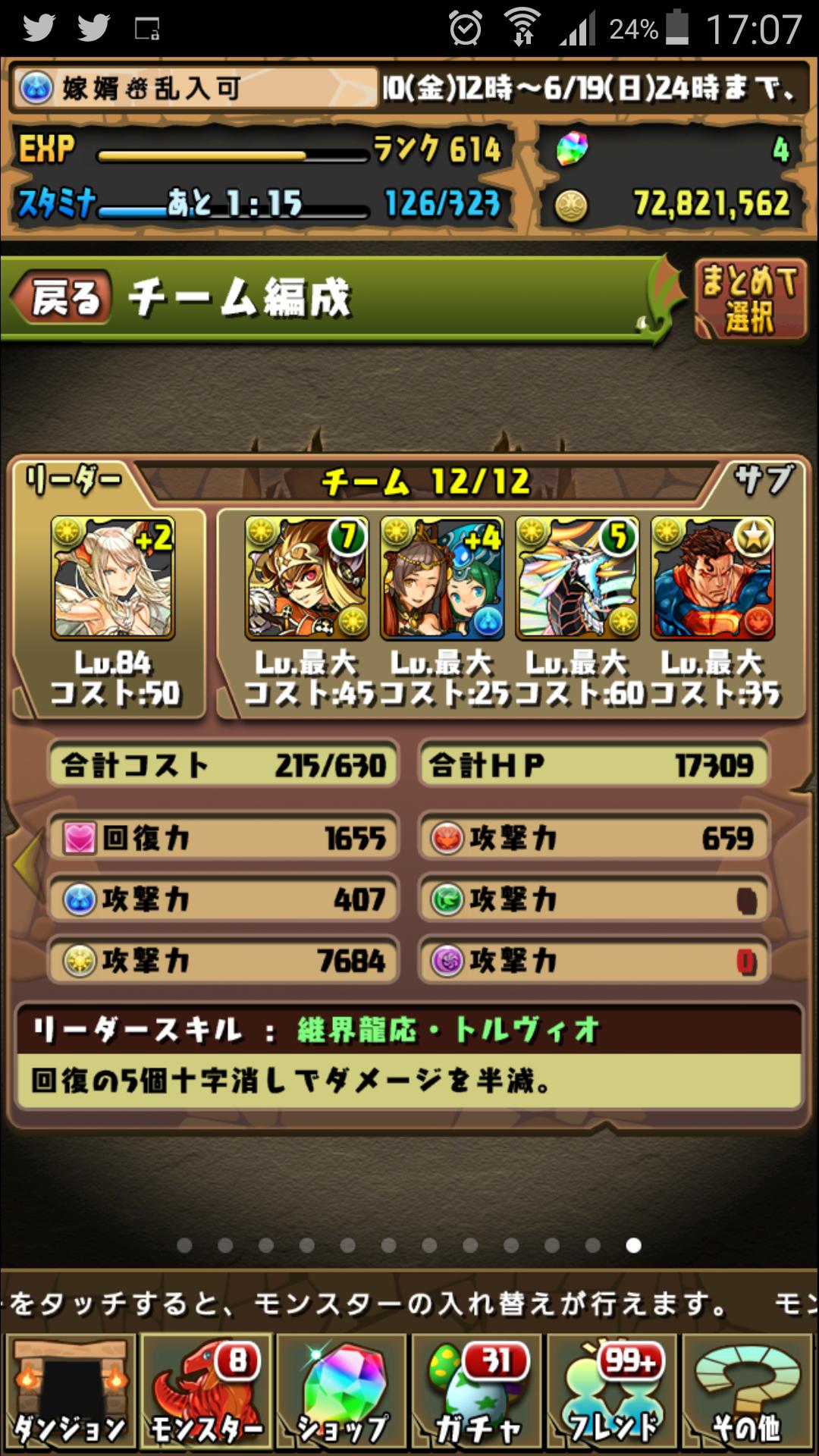This screenshot has height=1456, width=819.
Task: Select the Superman sub monster, cost 35
Action: 712,578
